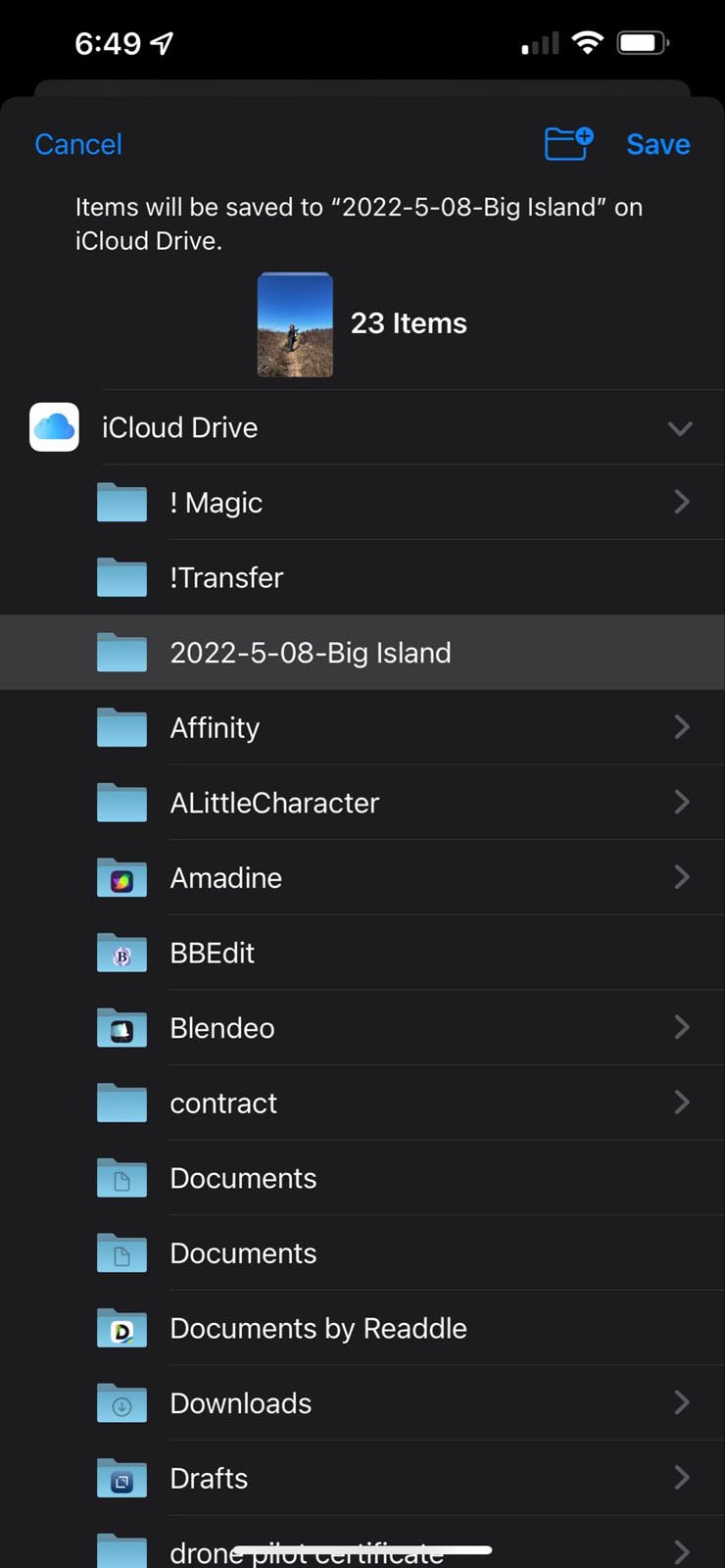
Task: Open the contract folder
Action: click(x=362, y=1102)
